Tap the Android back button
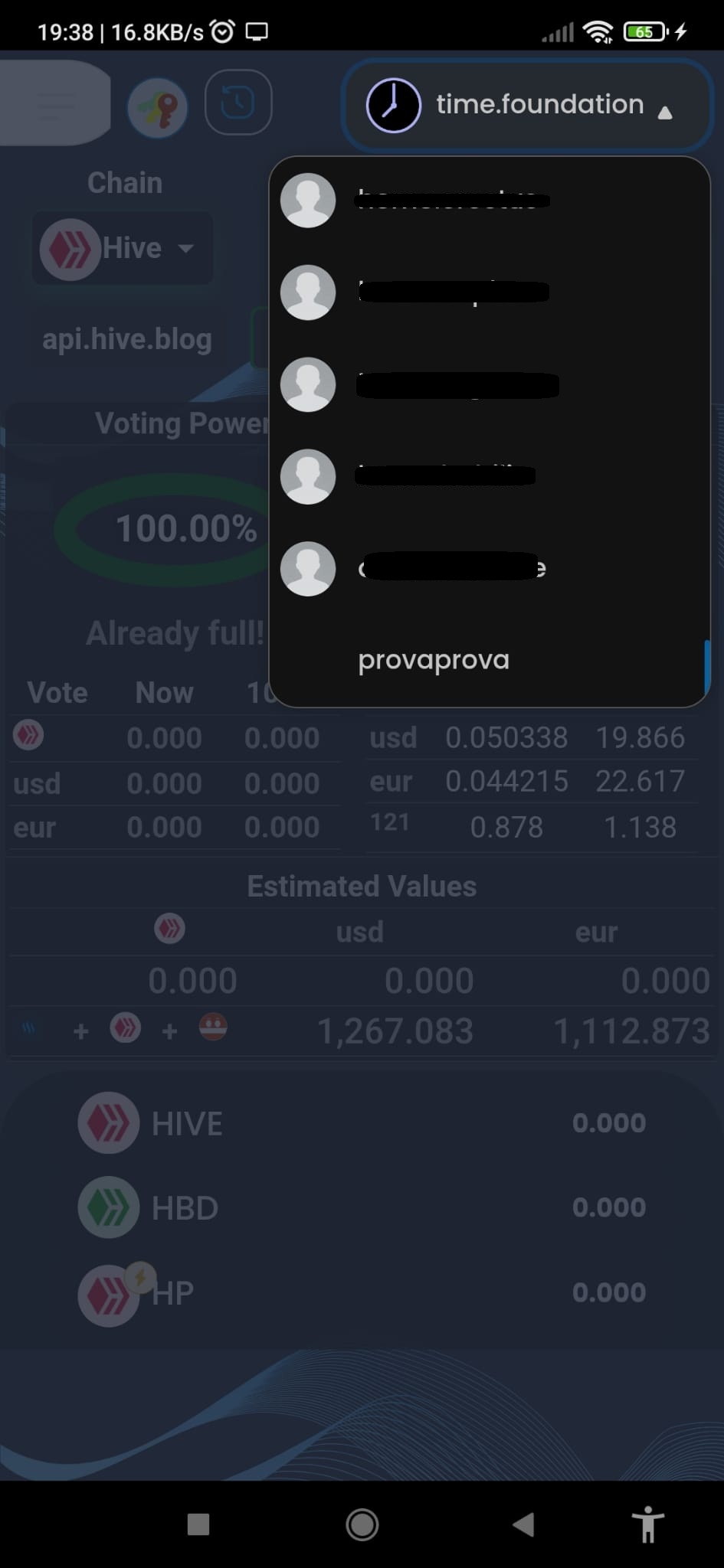The width and height of the screenshot is (724, 1568). coord(523,1524)
